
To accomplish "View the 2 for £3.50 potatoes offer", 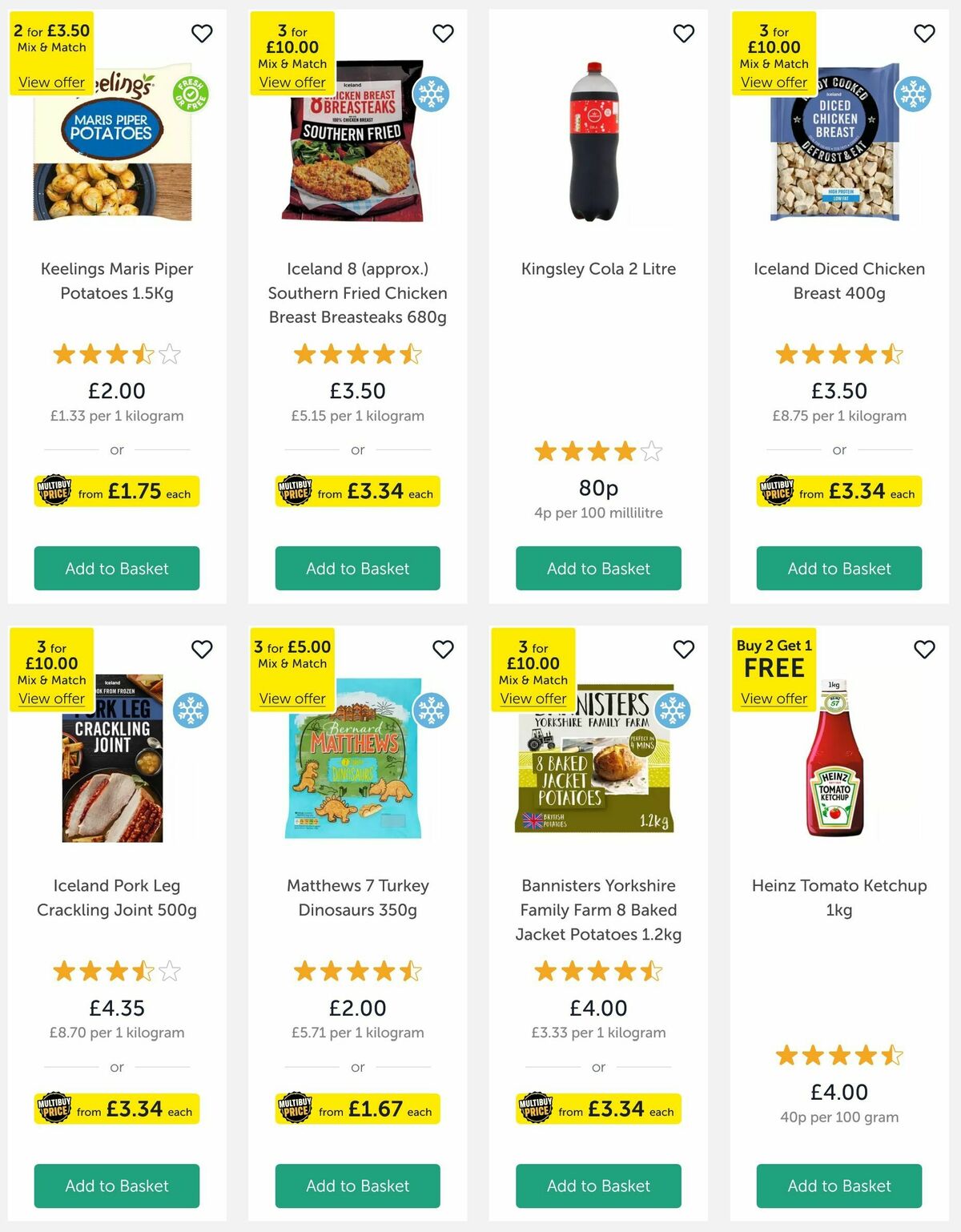I will tap(51, 82).
